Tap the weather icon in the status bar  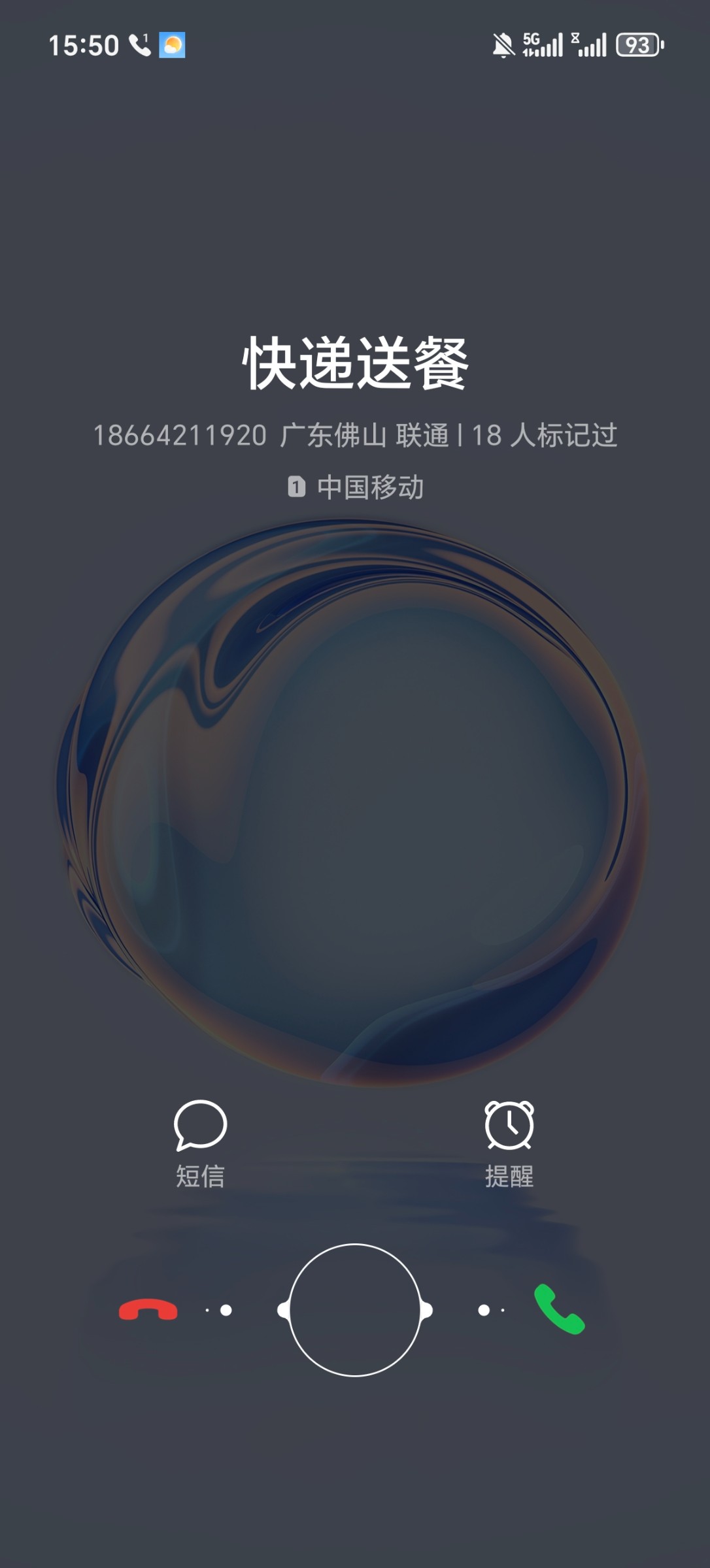point(172,44)
